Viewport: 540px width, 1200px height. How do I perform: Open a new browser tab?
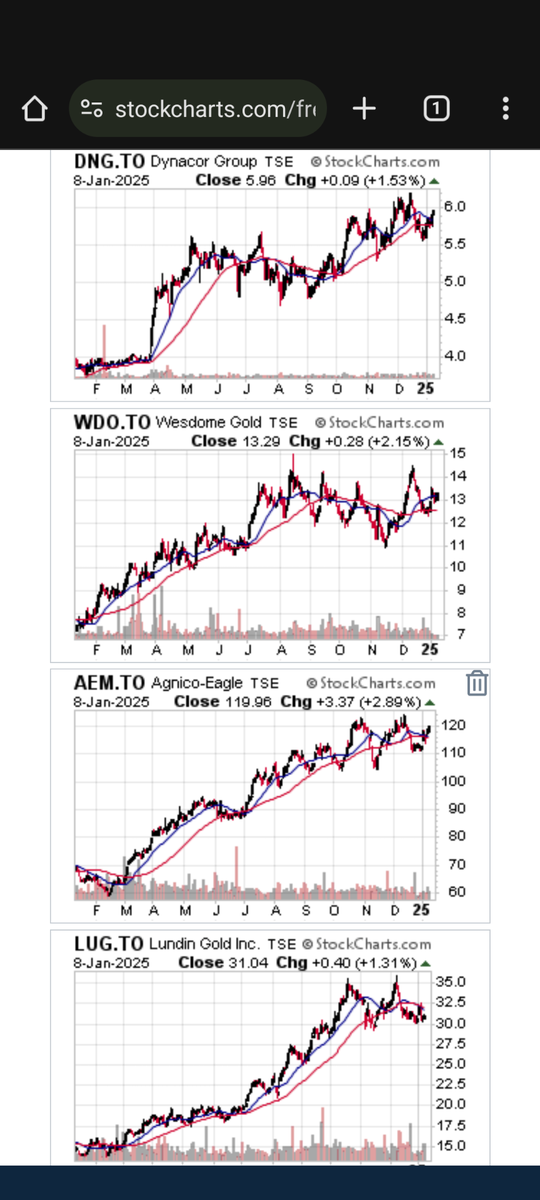pos(365,108)
